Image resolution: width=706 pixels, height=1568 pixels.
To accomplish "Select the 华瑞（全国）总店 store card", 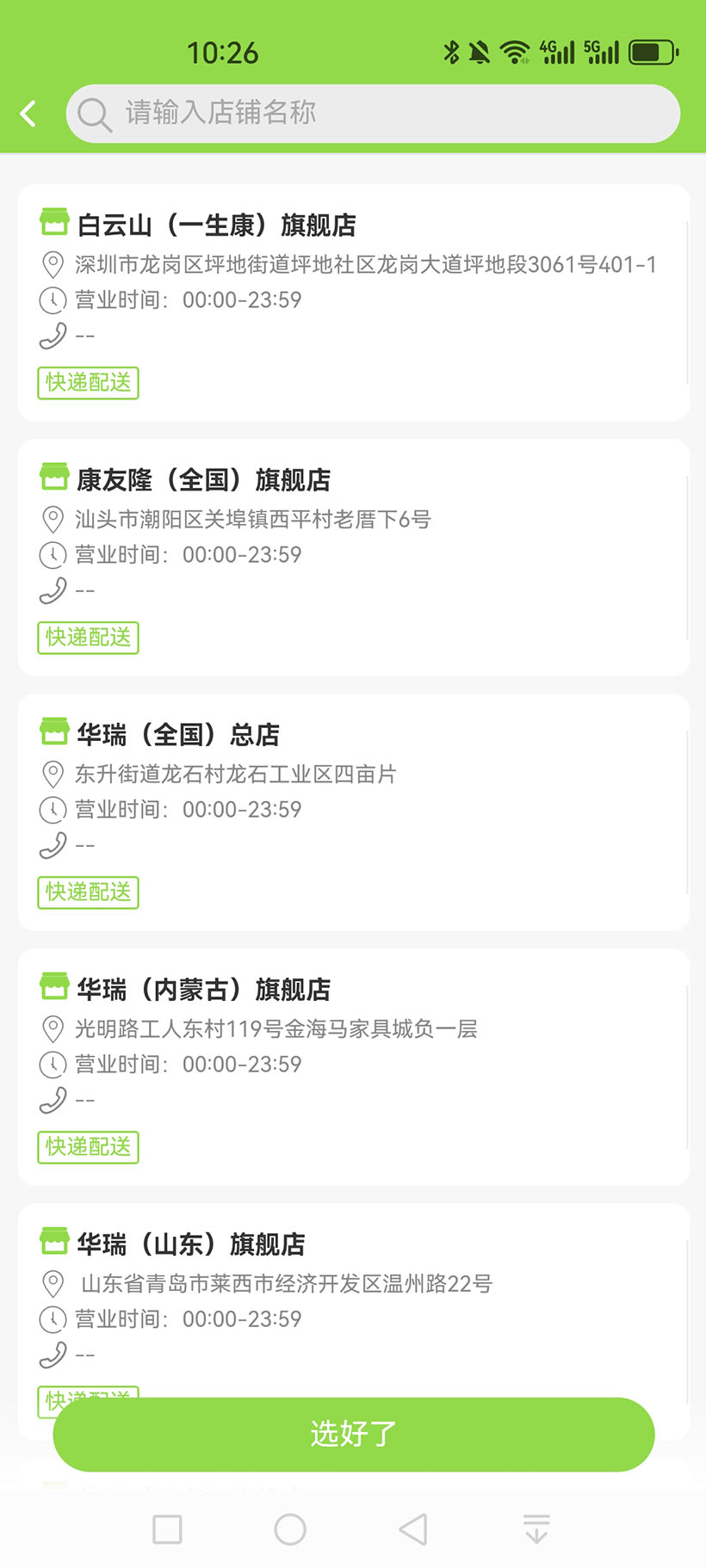I will click(353, 809).
